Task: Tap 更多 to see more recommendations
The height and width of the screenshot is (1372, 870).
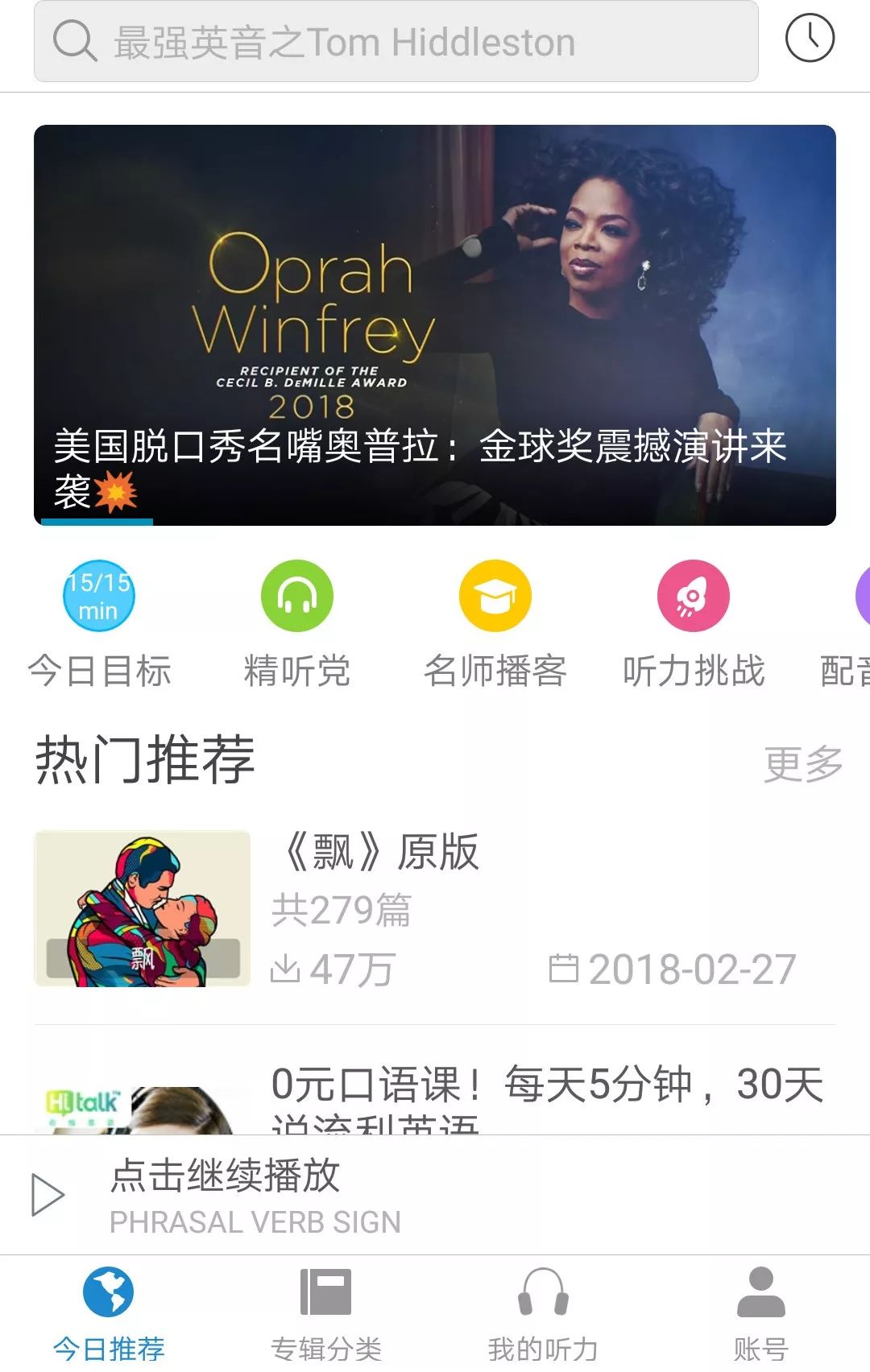Action: point(803,765)
